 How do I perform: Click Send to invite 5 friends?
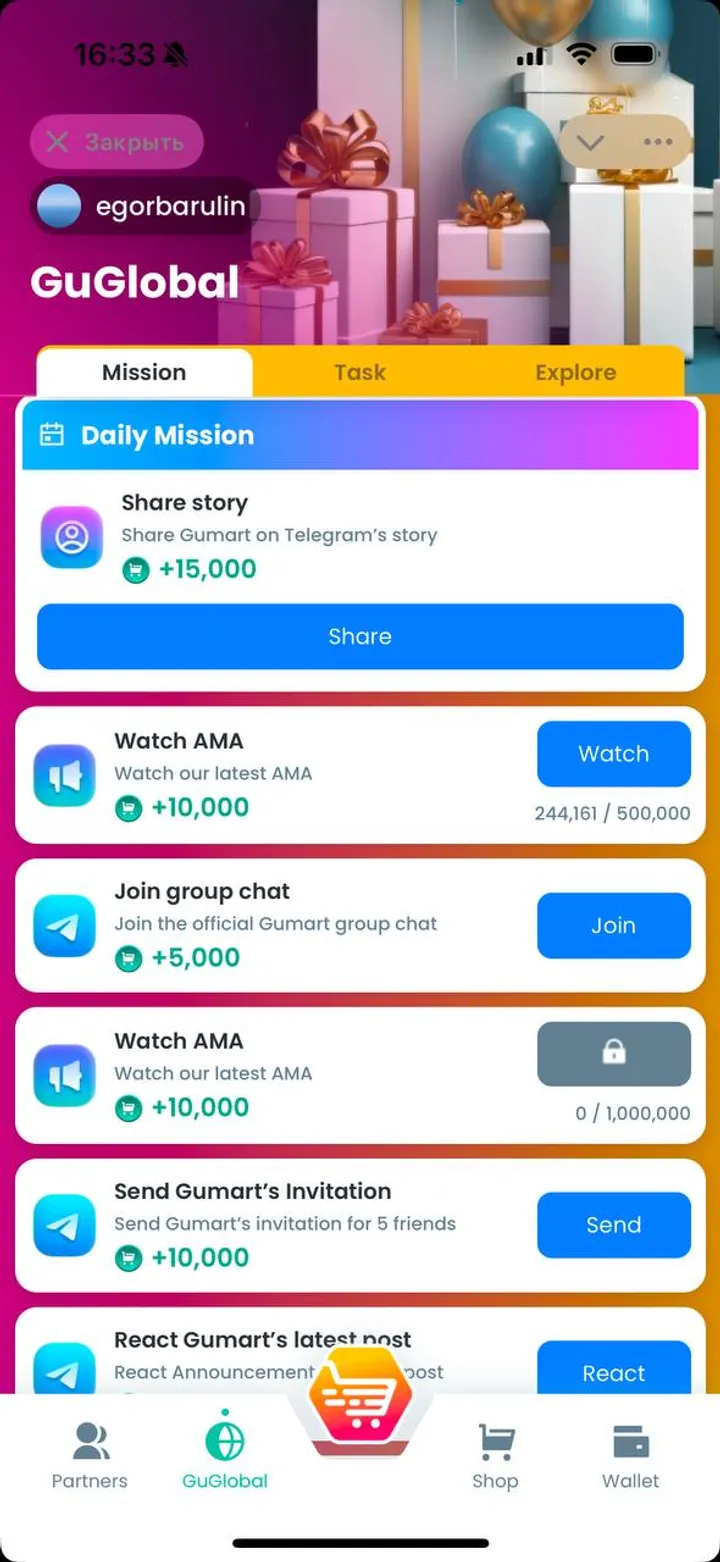click(x=613, y=1224)
